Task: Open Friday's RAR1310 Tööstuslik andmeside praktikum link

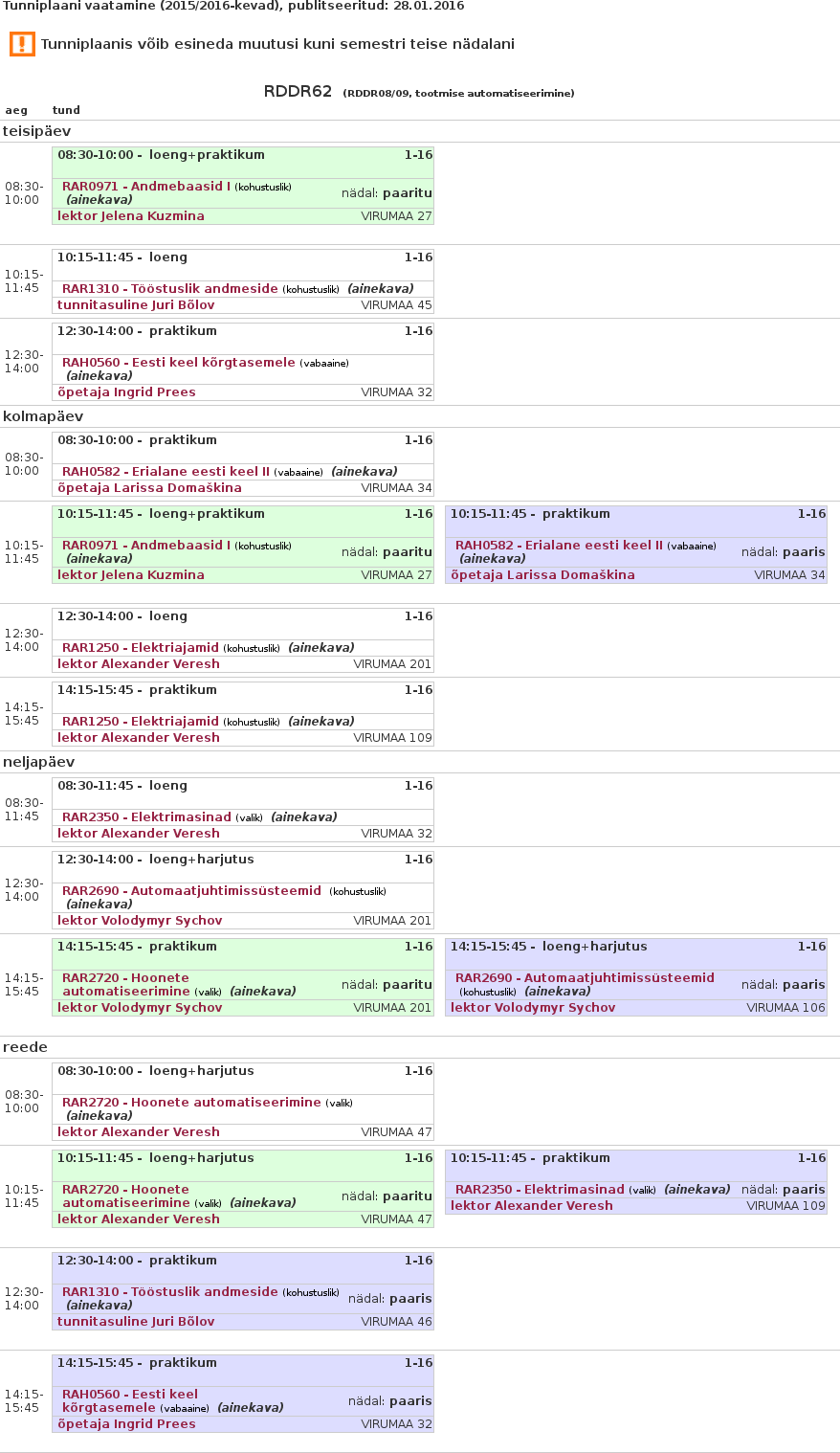Action: (x=169, y=1292)
